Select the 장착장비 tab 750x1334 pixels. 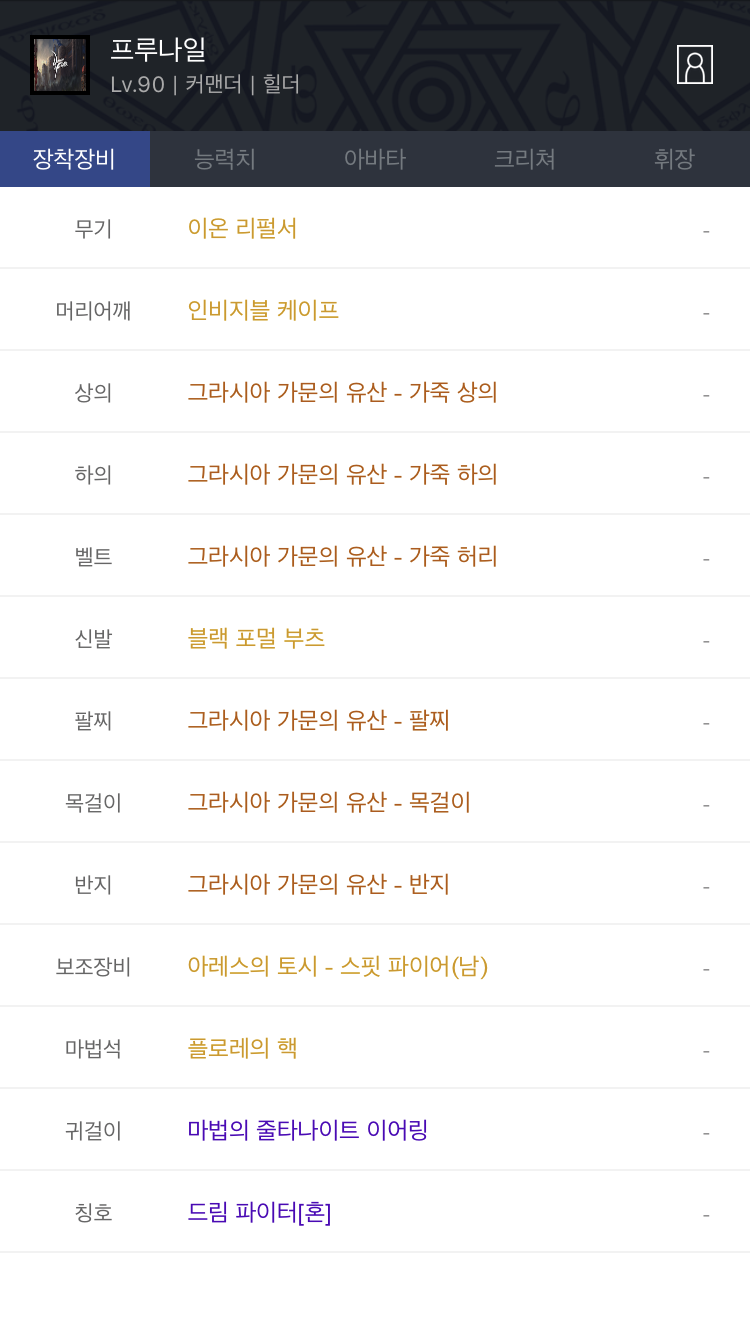click(74, 158)
